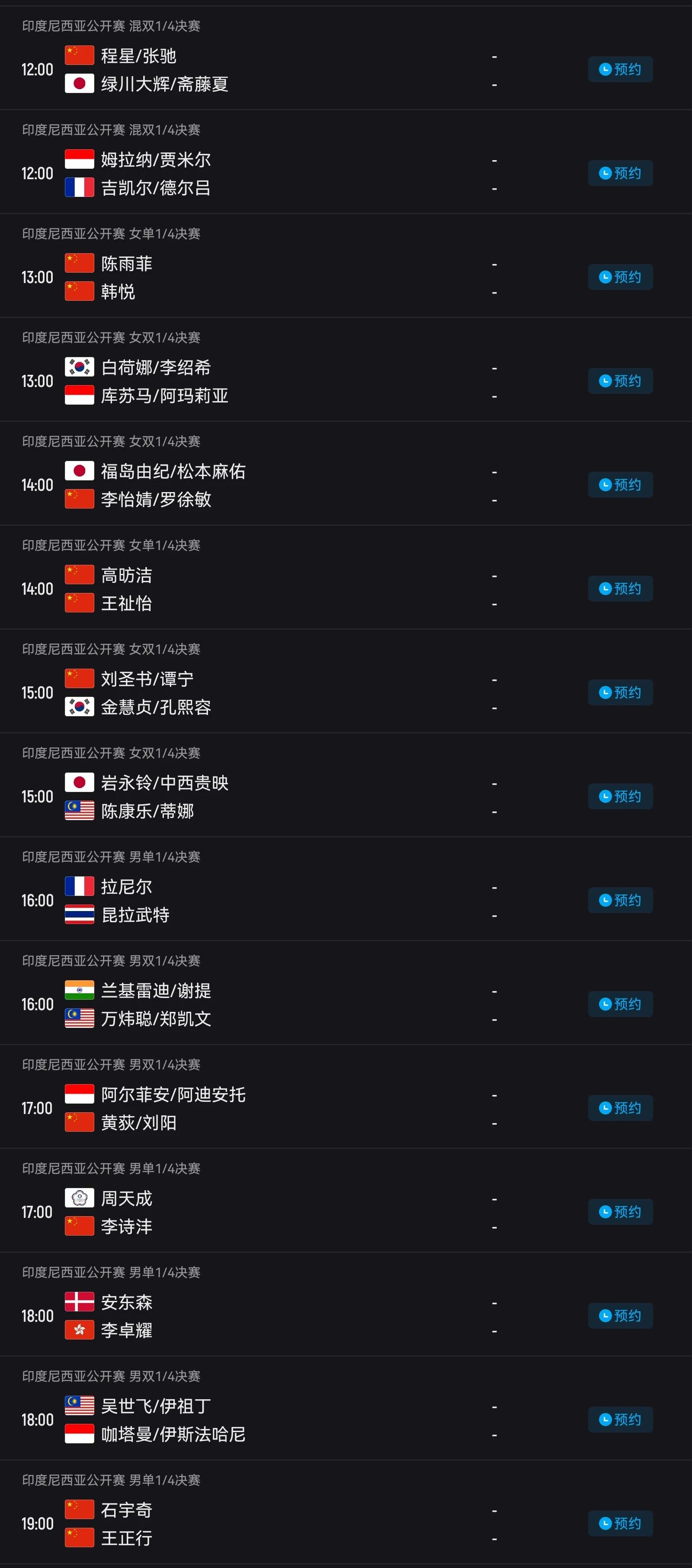Tap 预约 for 兰基雷迪/谢提 match

click(620, 1005)
